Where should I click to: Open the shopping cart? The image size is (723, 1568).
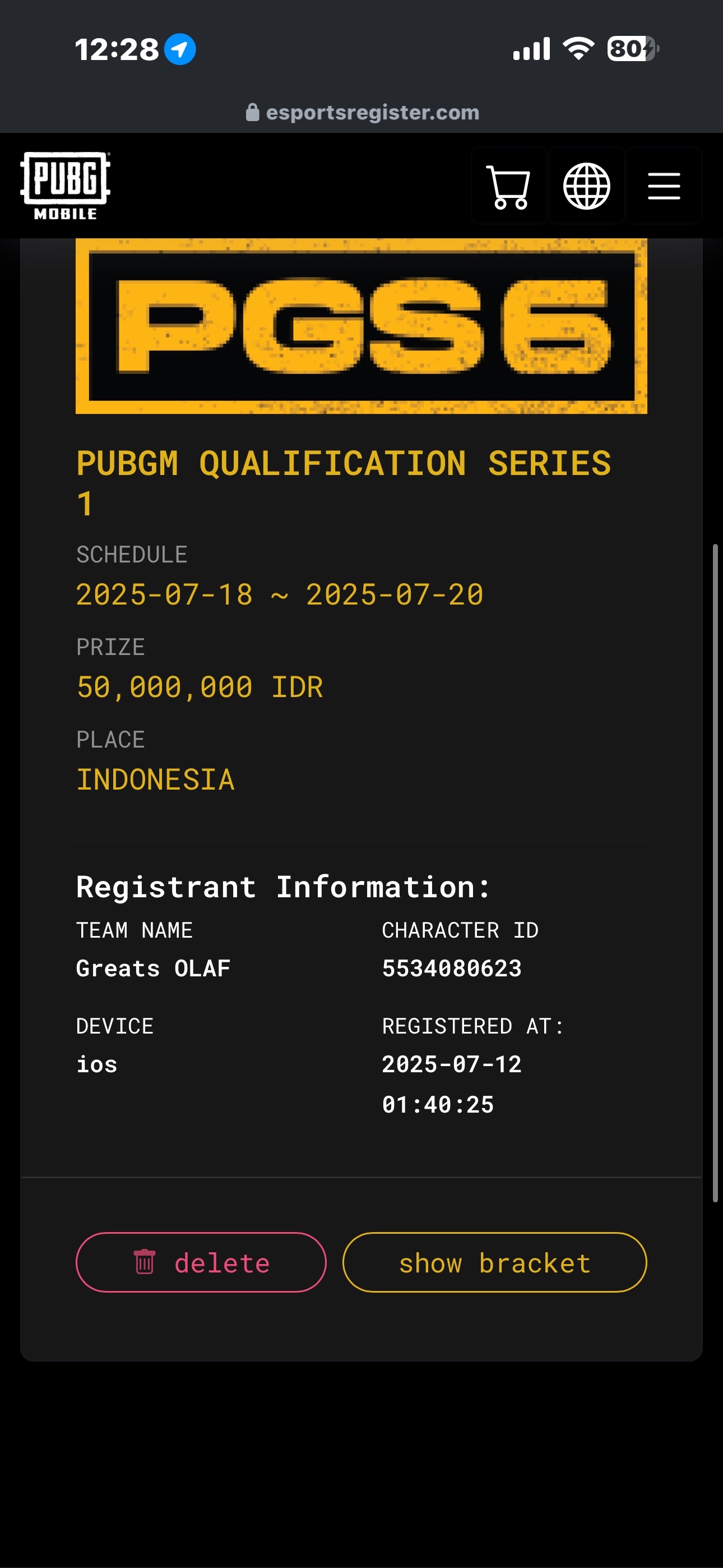[x=508, y=186]
